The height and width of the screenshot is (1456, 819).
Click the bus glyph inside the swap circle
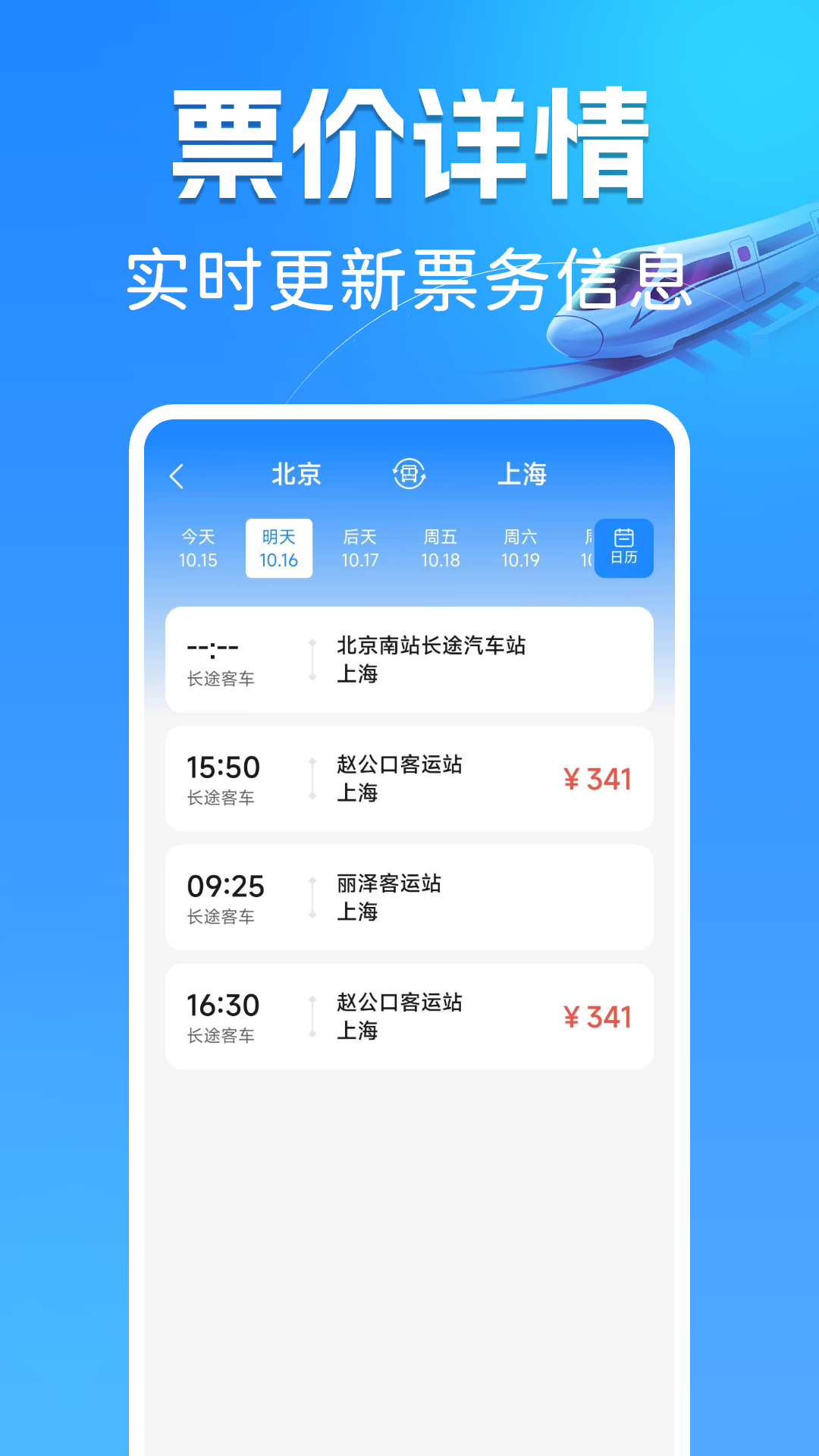[x=409, y=474]
